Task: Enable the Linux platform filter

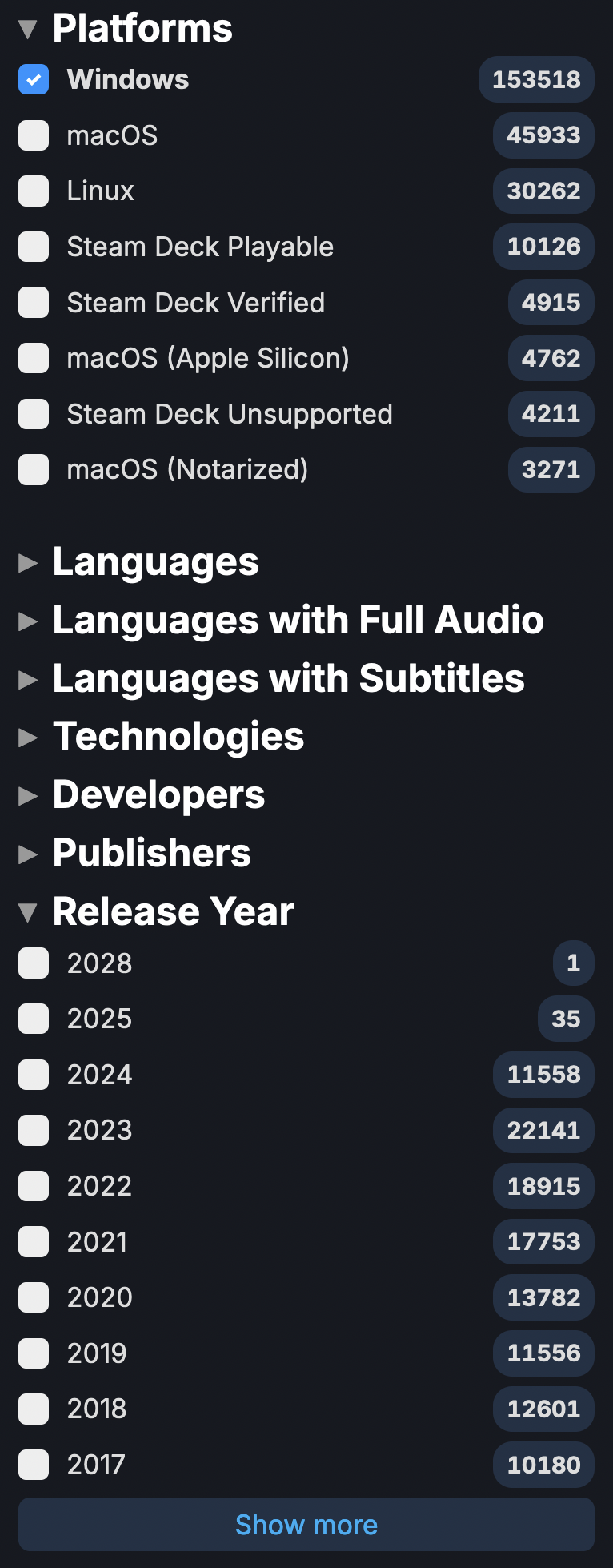Action: tap(34, 191)
